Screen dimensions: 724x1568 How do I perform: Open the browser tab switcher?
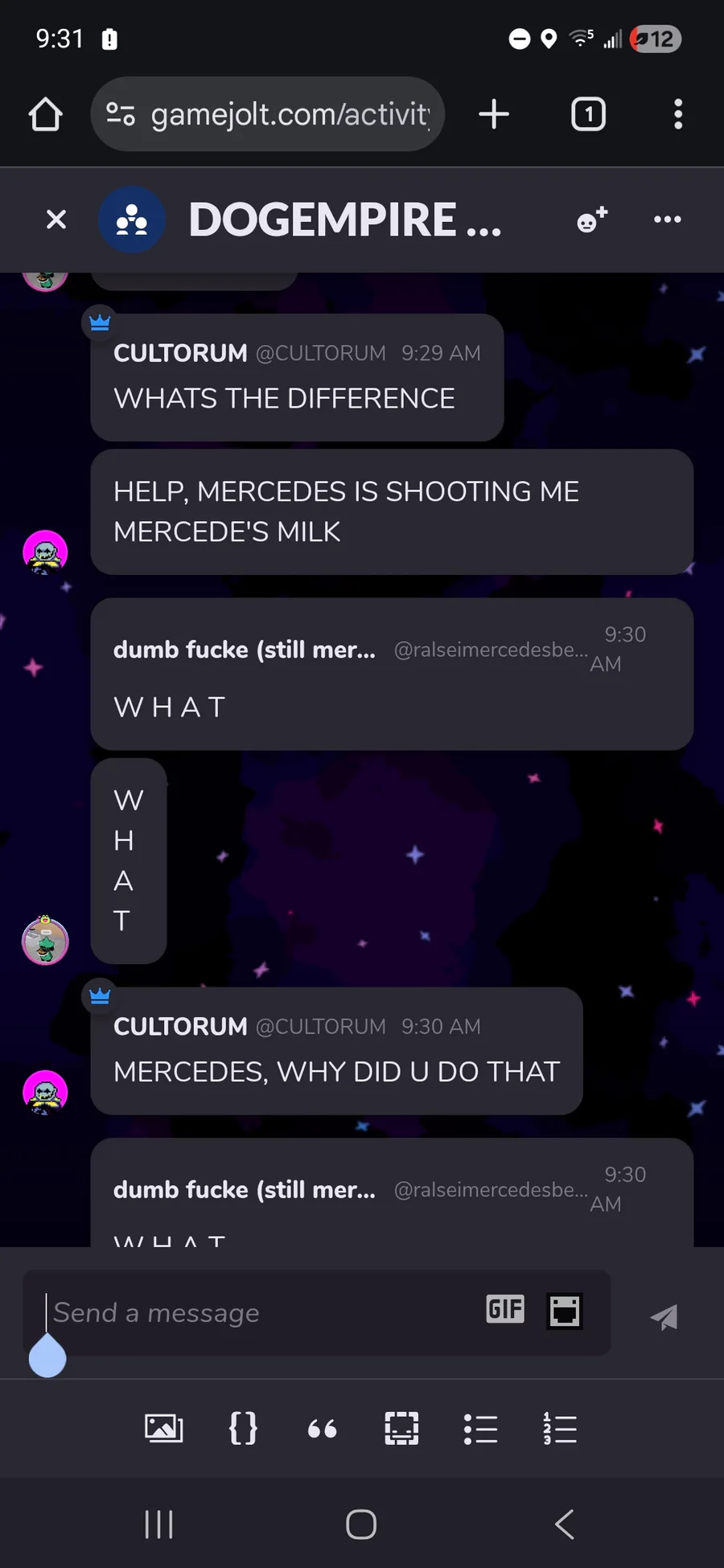click(x=588, y=114)
